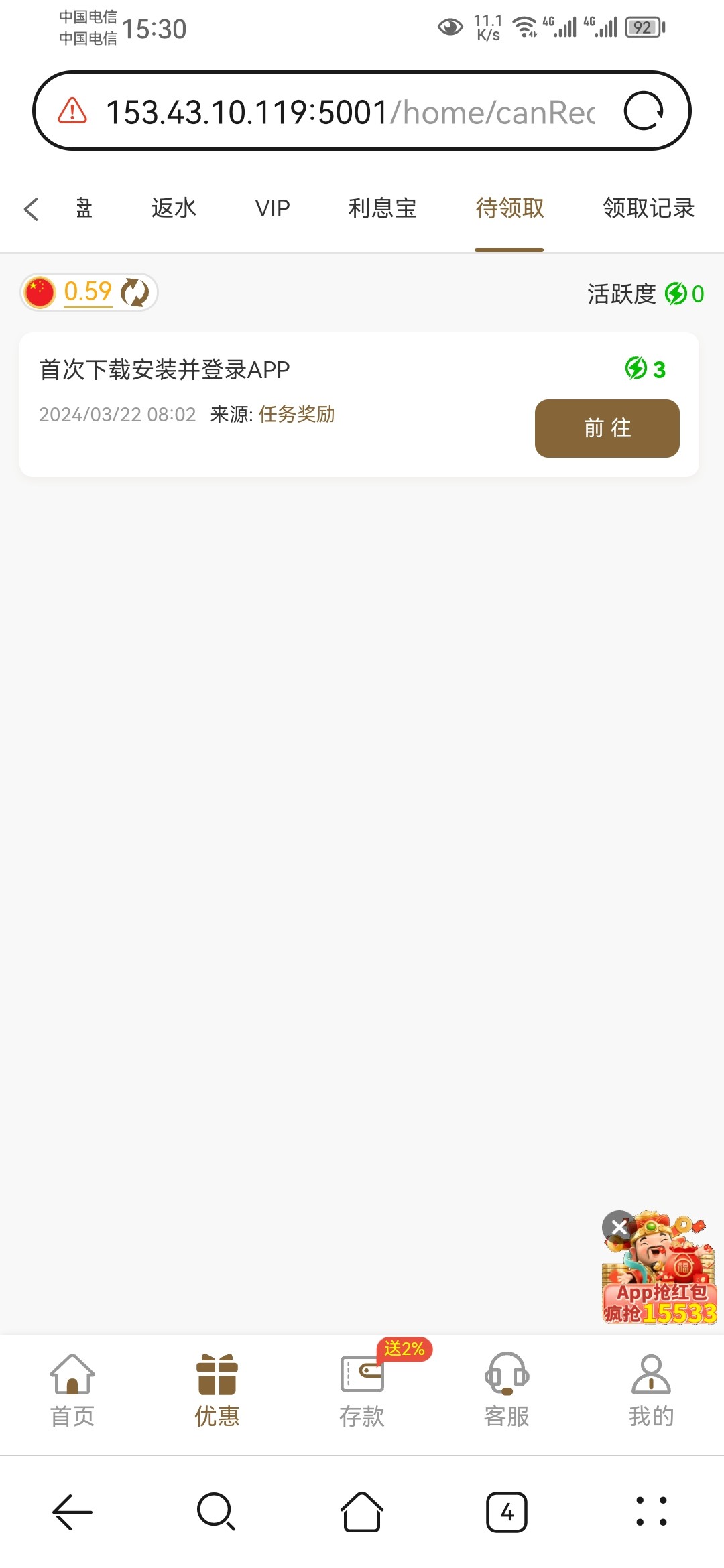Open the VIP tab
Viewport: 724px width, 1568px height.
pyautogui.click(x=272, y=208)
